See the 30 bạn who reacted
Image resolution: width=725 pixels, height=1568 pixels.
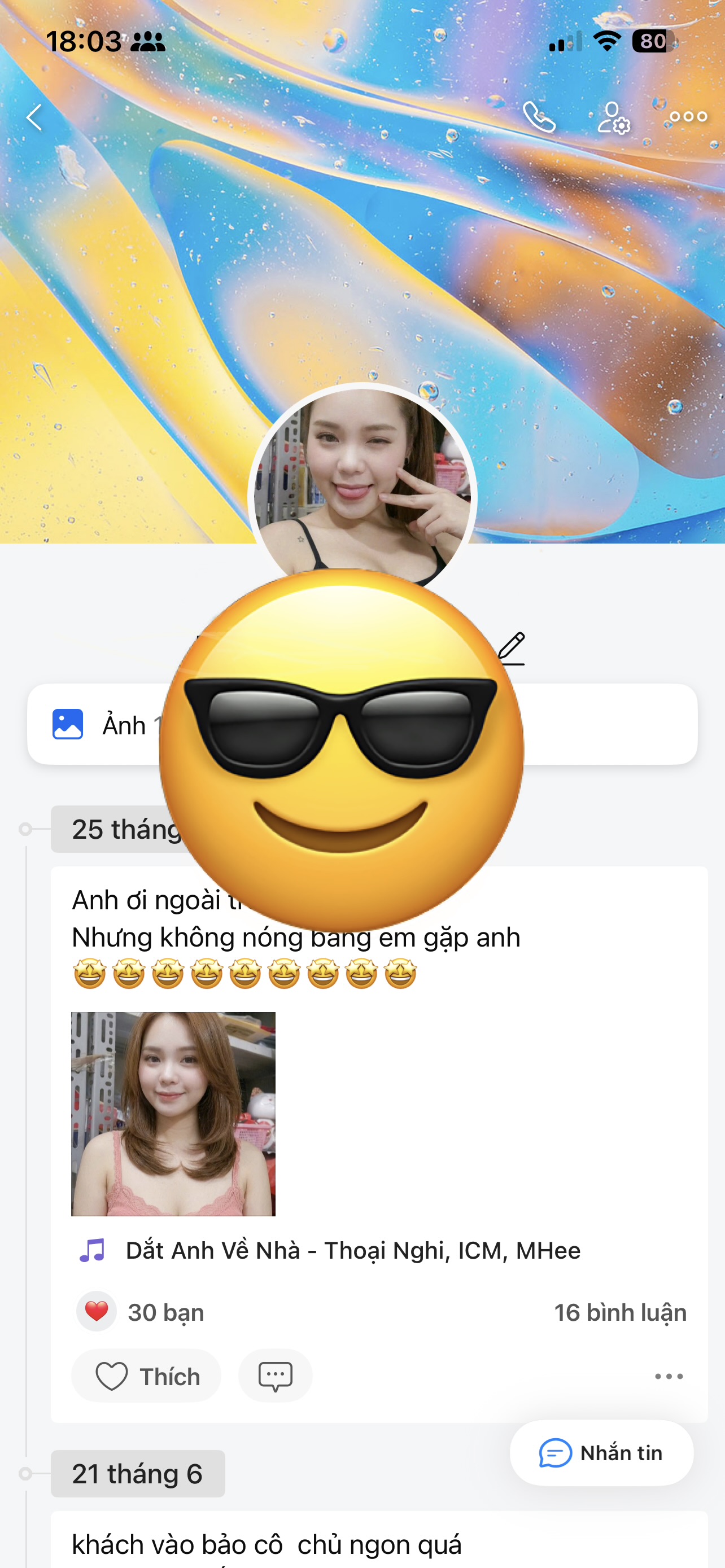click(x=141, y=1312)
